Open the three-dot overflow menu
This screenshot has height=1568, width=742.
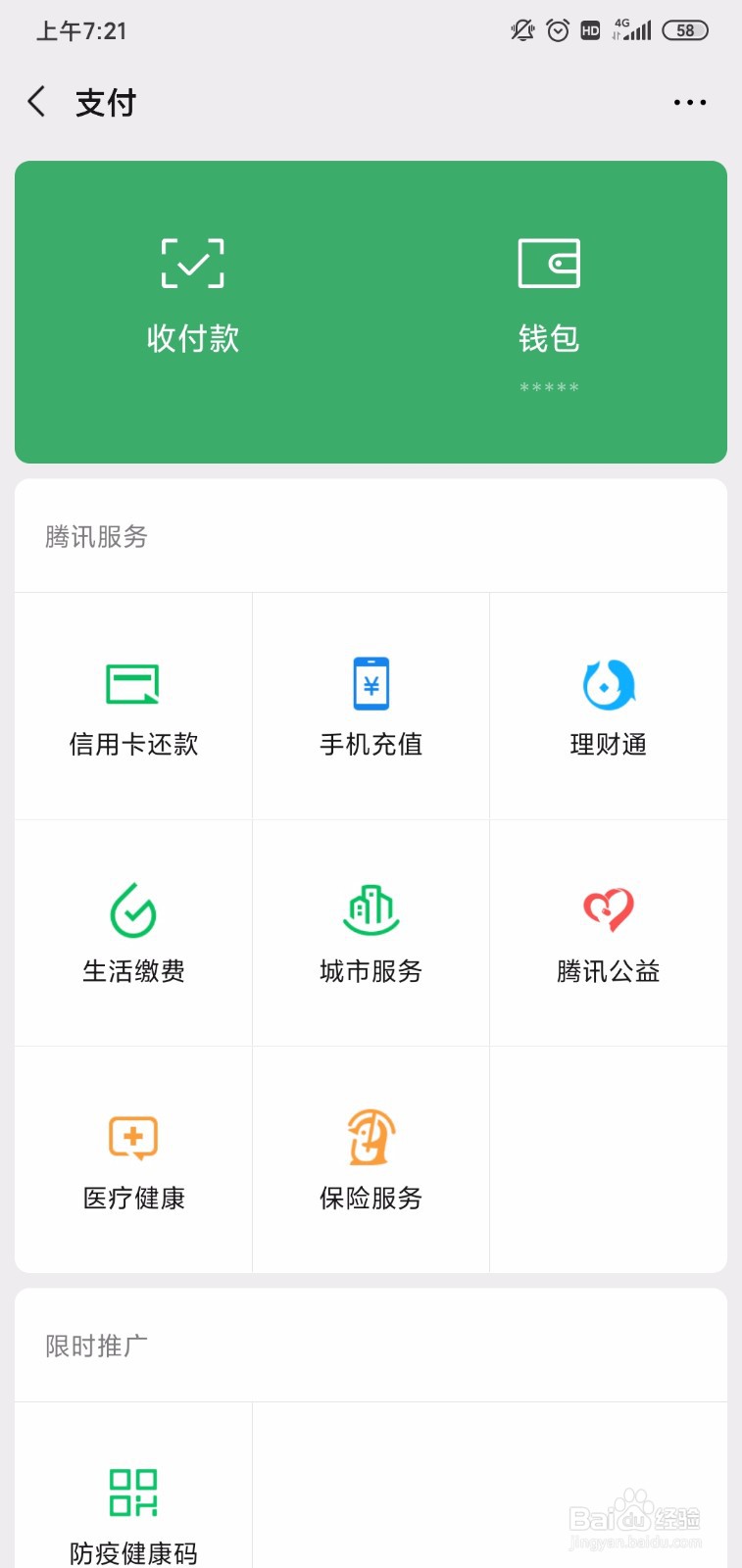pos(690,102)
